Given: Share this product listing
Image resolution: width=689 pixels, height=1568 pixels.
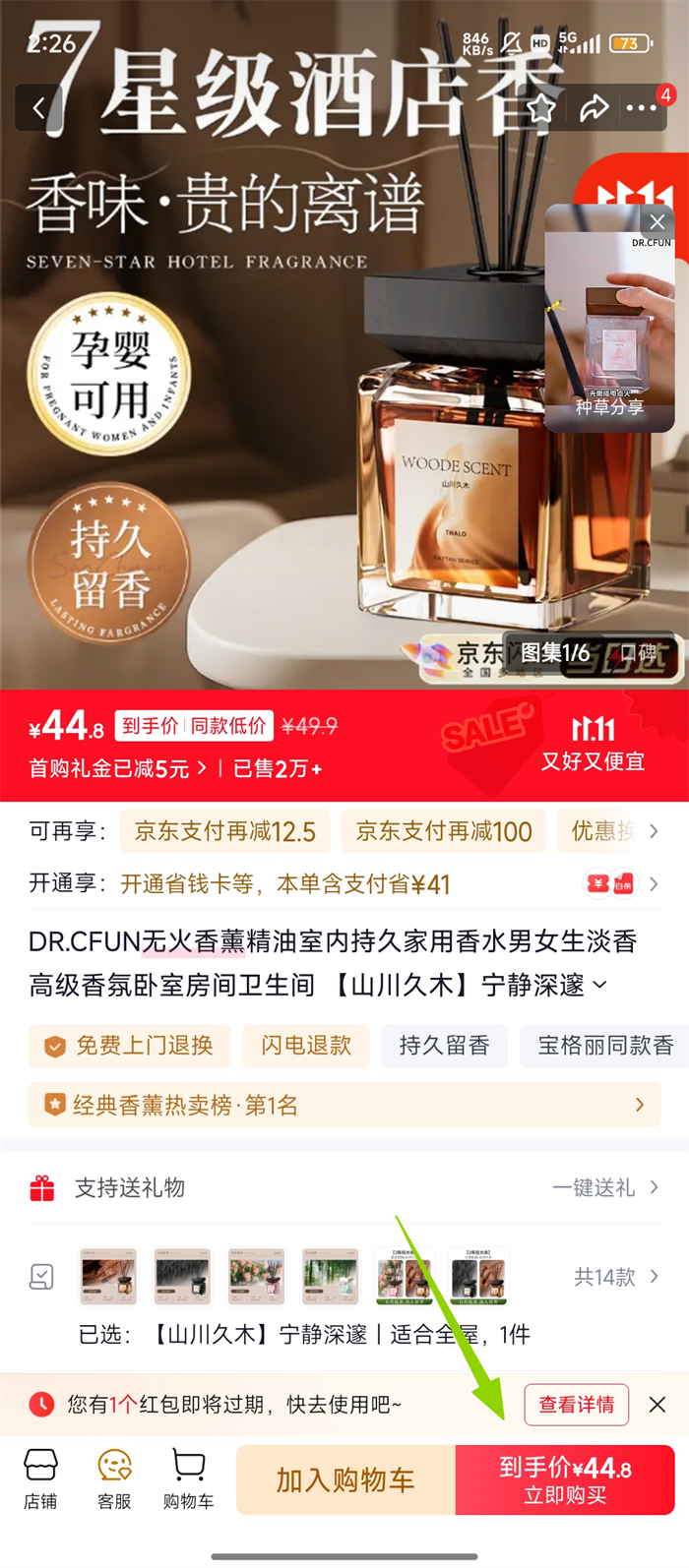Looking at the screenshot, I should [594, 108].
